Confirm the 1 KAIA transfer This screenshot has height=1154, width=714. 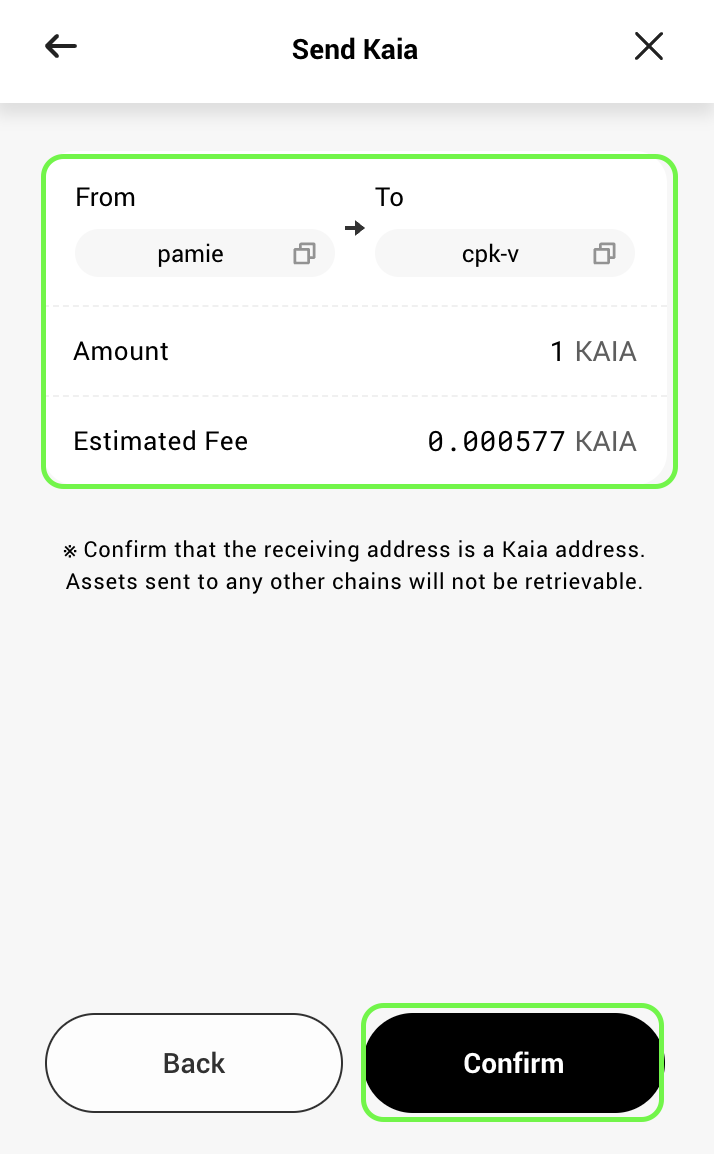[513, 1063]
